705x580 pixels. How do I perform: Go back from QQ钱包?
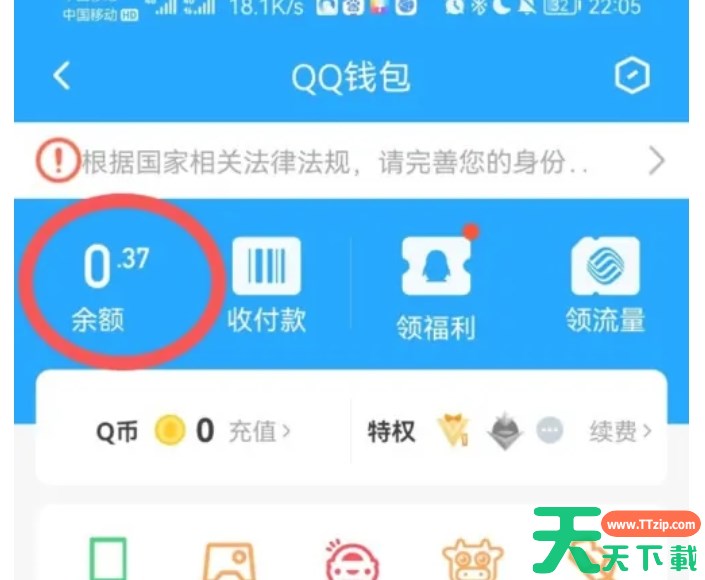(x=62, y=77)
